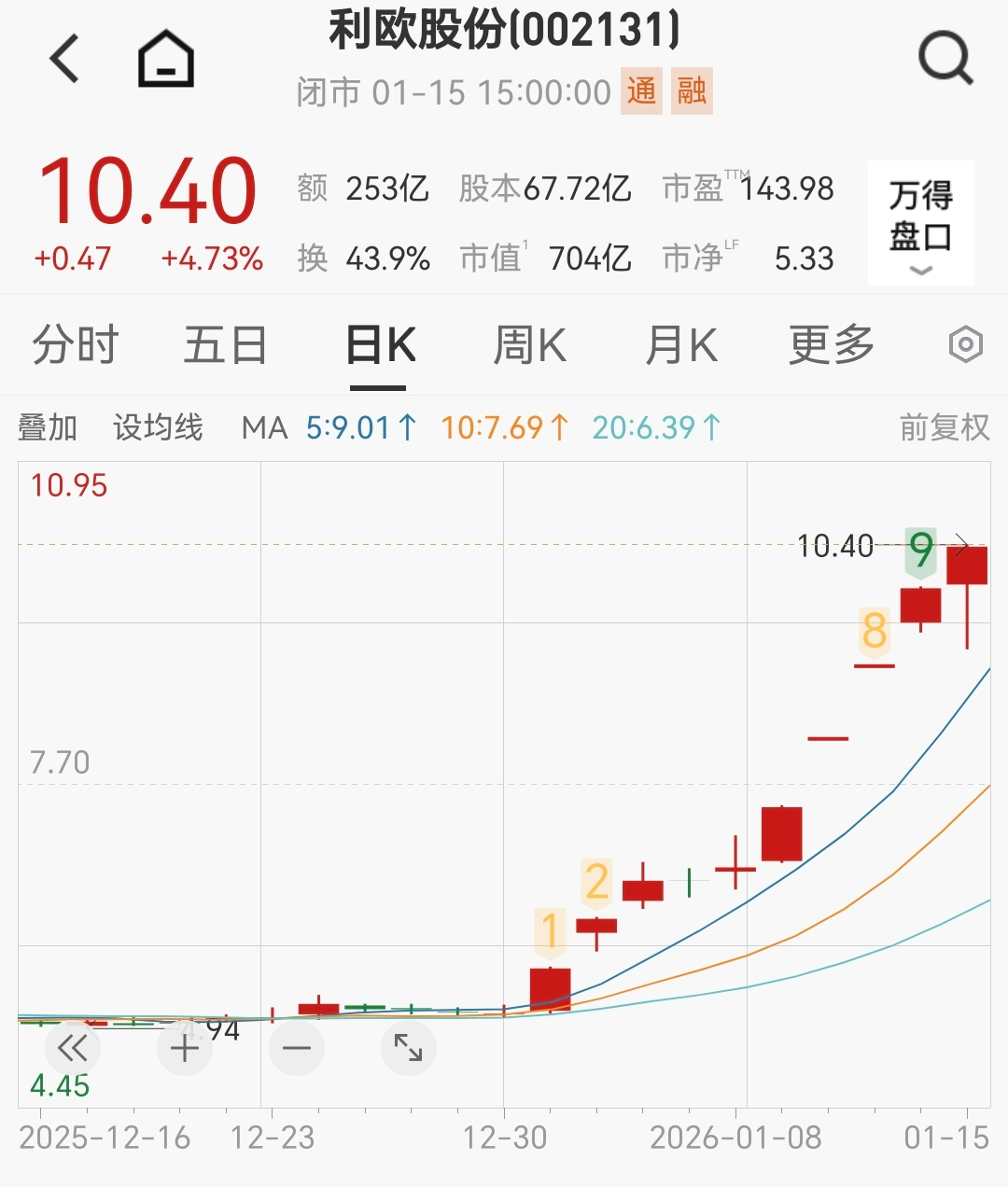
Task: Zoom out of the chart with the minus icon
Action: point(296,1047)
